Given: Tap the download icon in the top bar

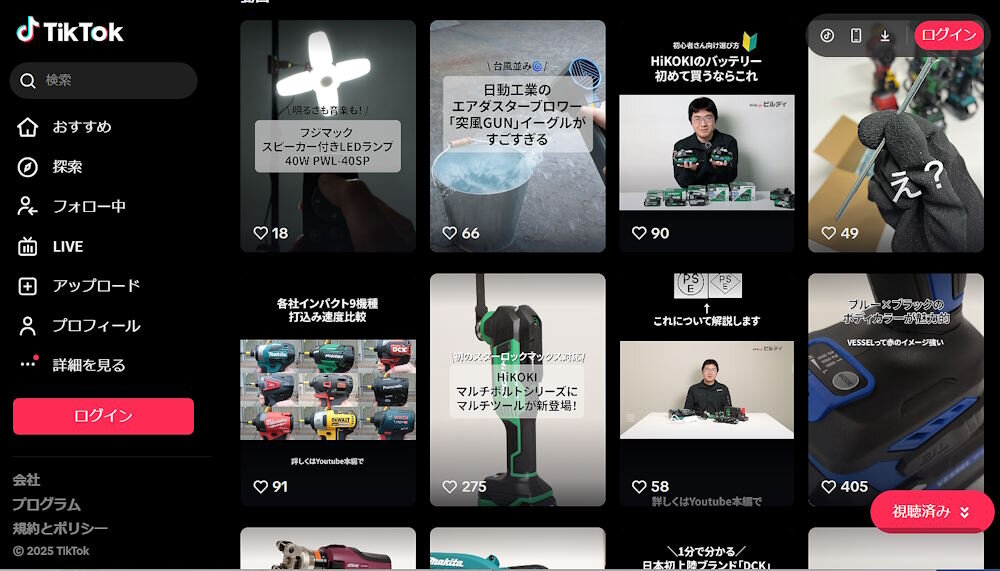Looking at the screenshot, I should coord(885,35).
